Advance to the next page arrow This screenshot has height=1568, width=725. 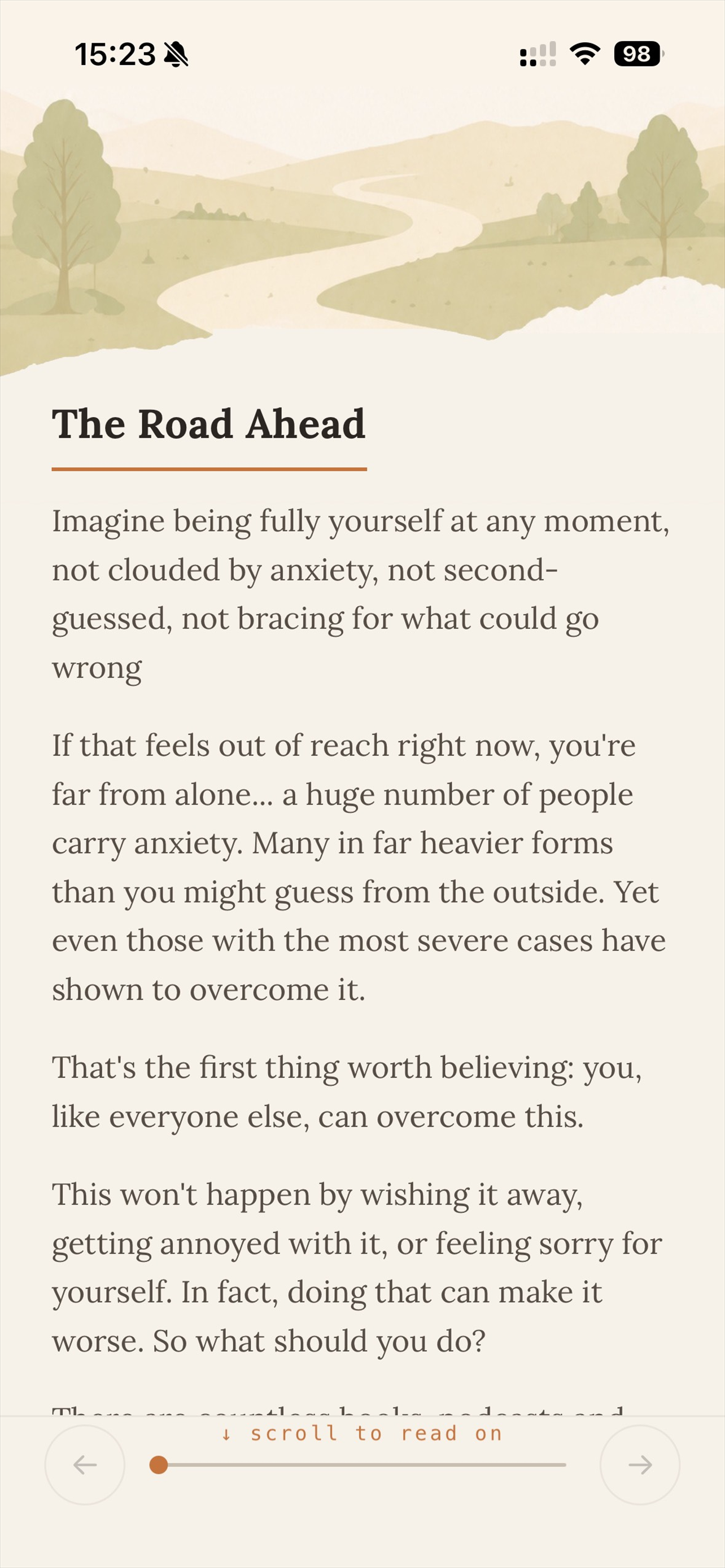click(x=640, y=1465)
